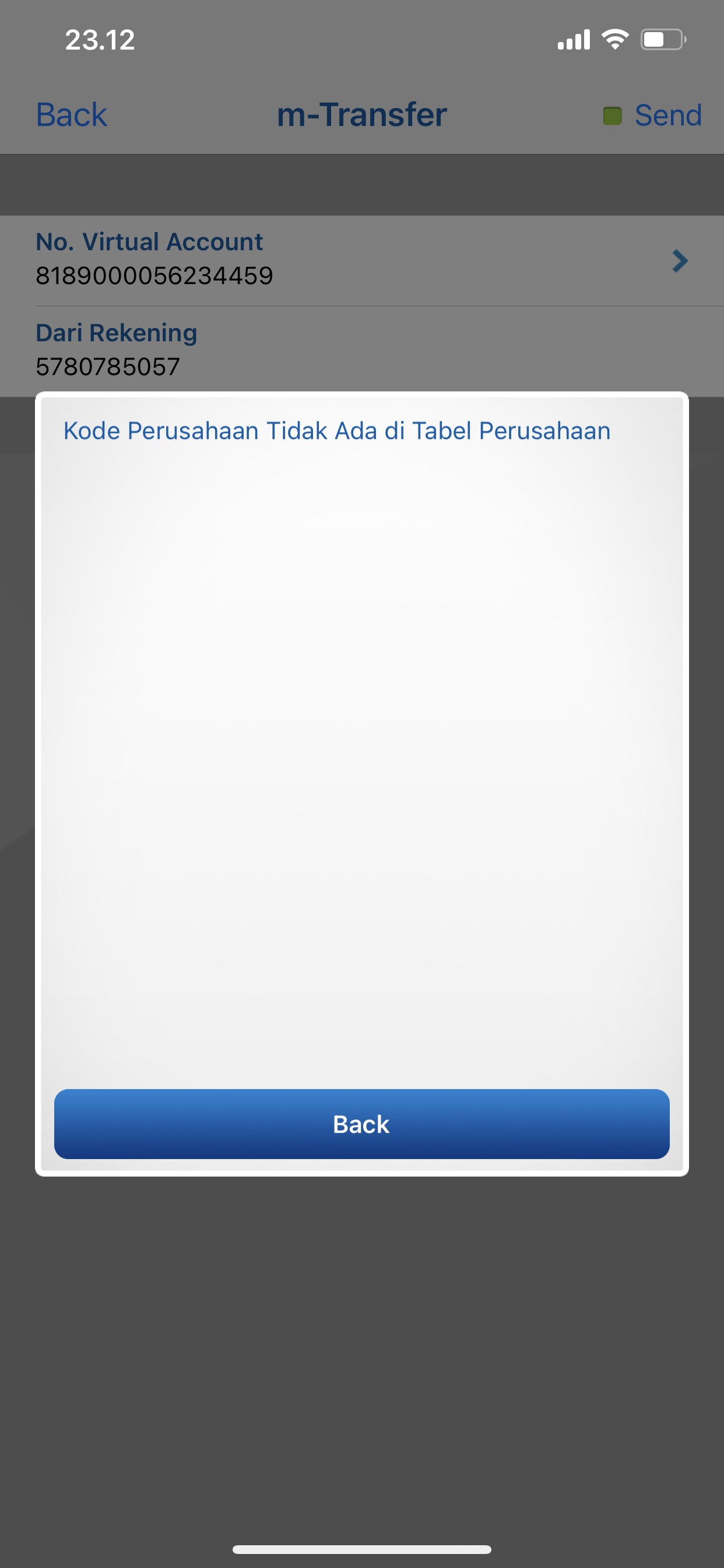The height and width of the screenshot is (1568, 724).
Task: Tap Back in the m-Transfer header
Action: [71, 114]
